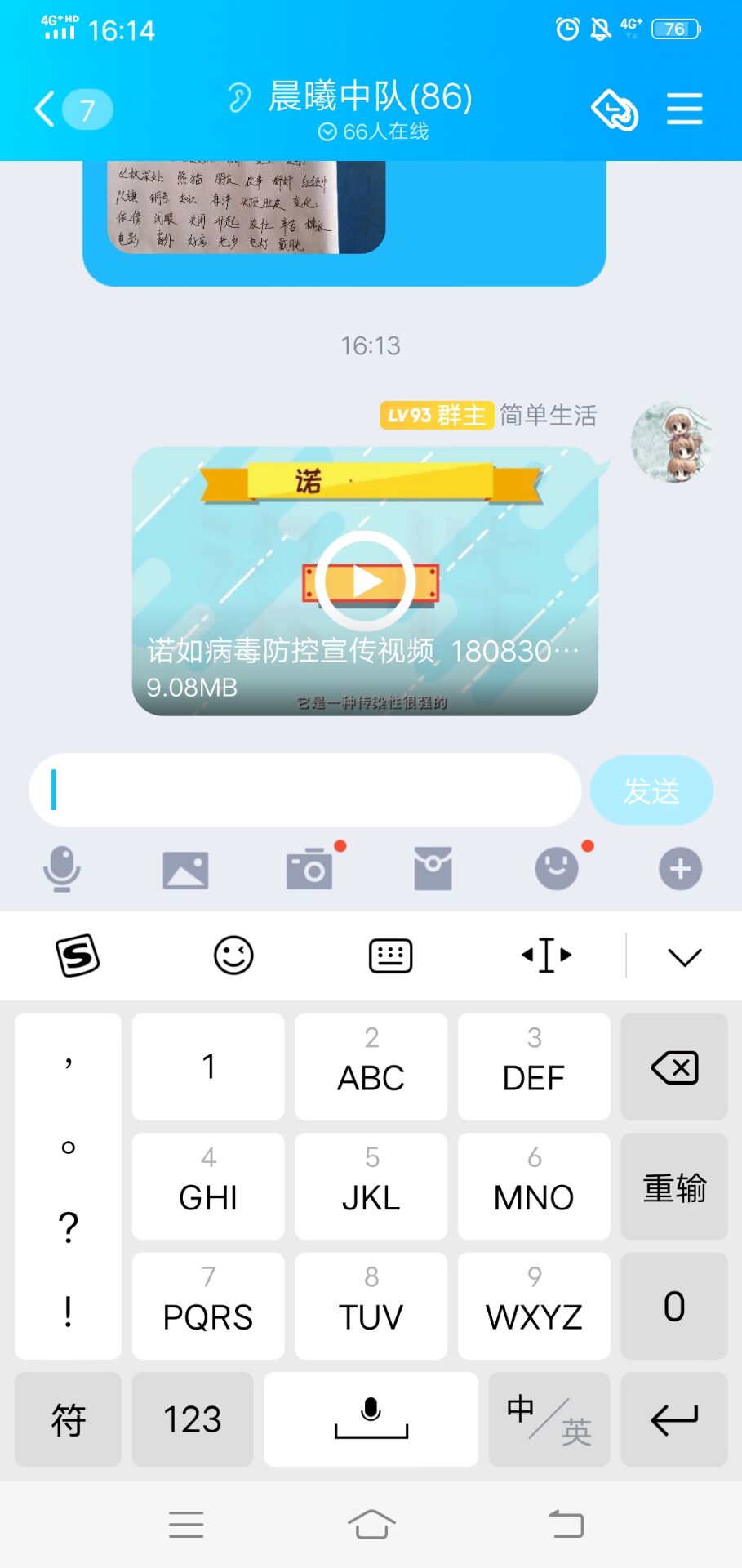The image size is (742, 1568).
Task: Switch keyboard layout via keyboard icon
Action: pos(390,955)
